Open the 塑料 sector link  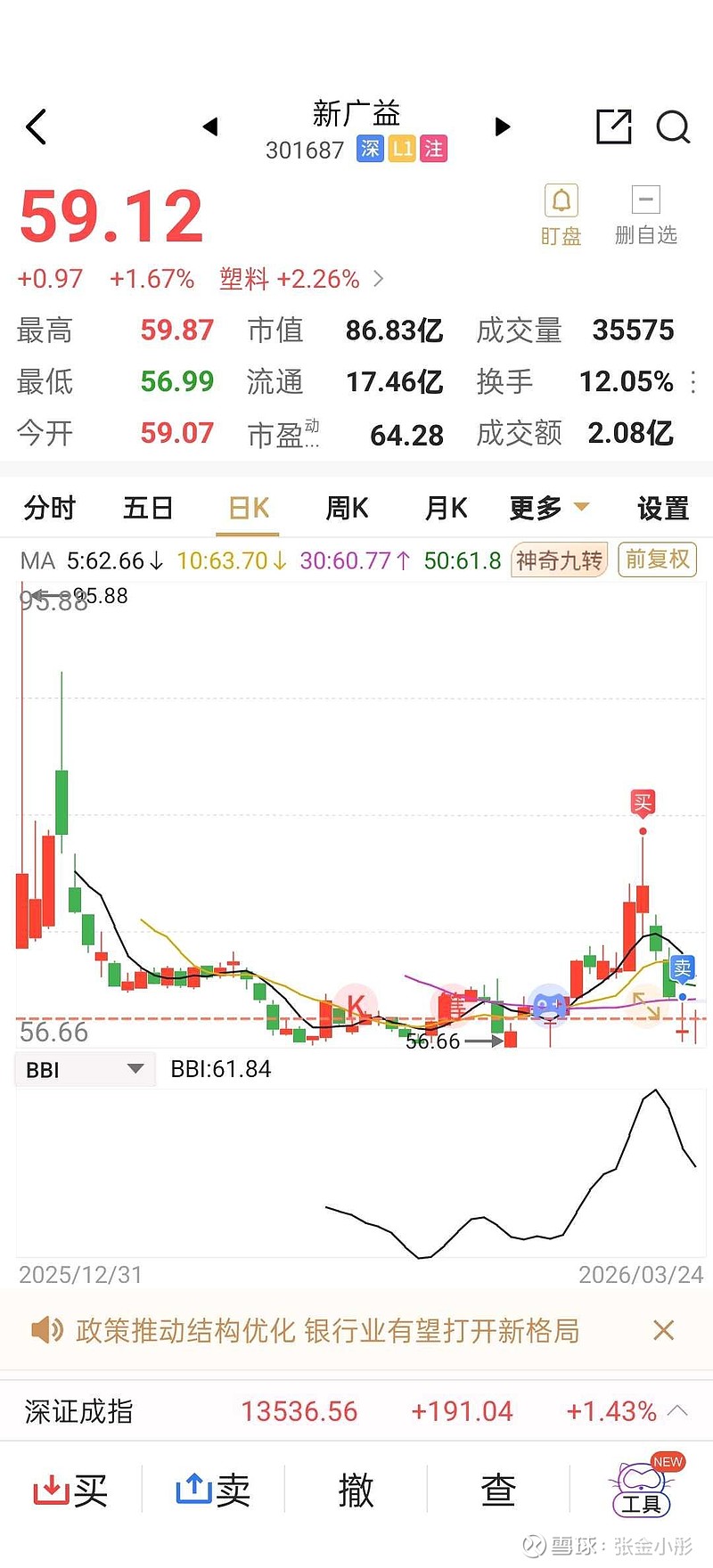[x=301, y=280]
